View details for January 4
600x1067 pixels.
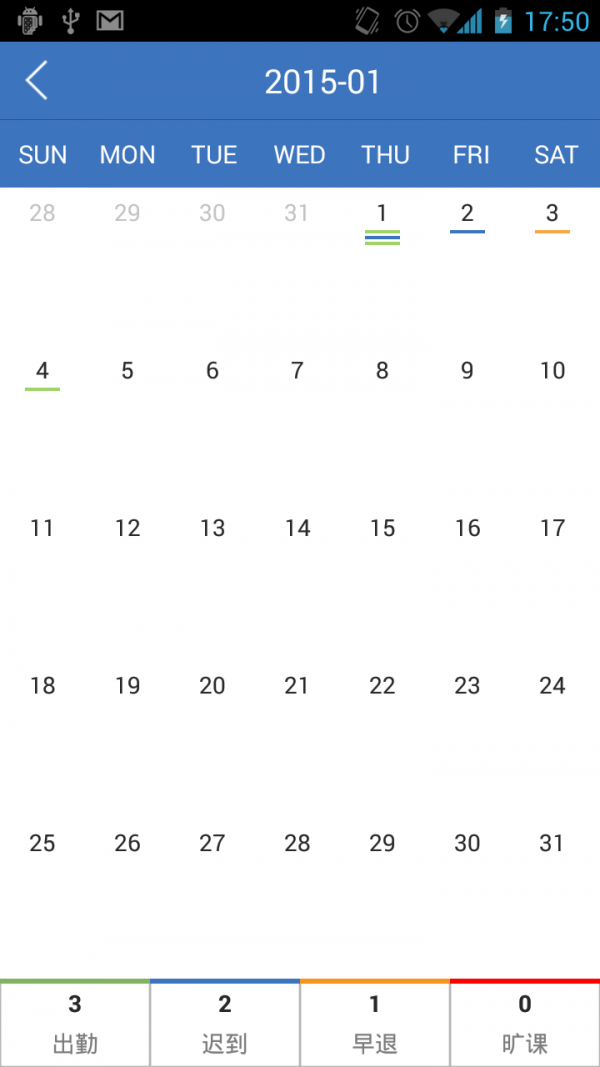42,372
